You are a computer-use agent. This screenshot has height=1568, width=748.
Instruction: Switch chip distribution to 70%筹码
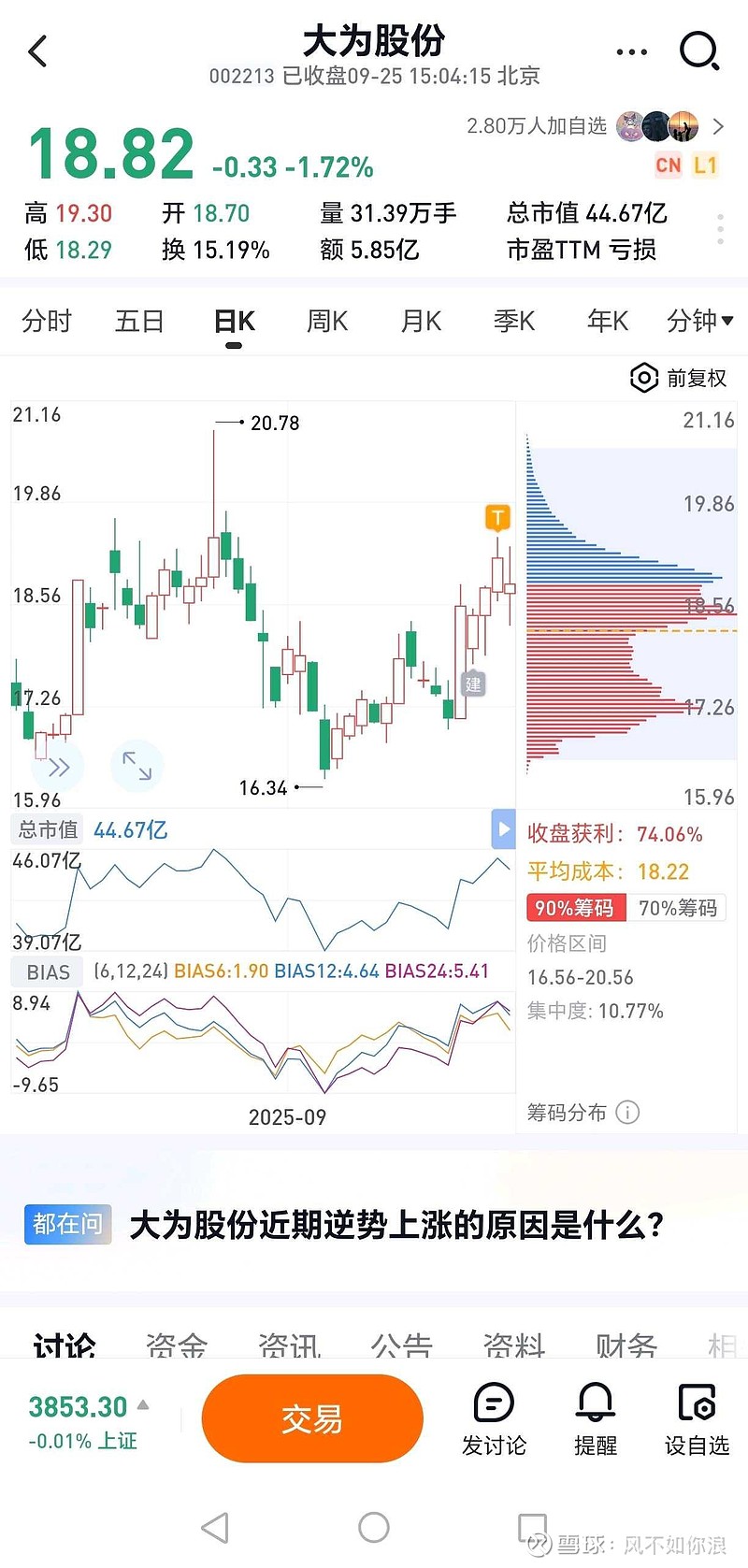(x=677, y=908)
